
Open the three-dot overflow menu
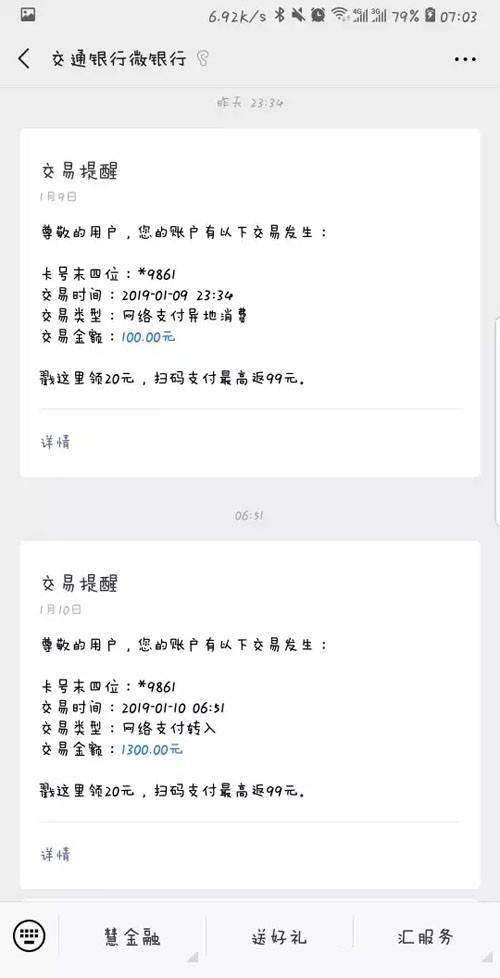(465, 59)
